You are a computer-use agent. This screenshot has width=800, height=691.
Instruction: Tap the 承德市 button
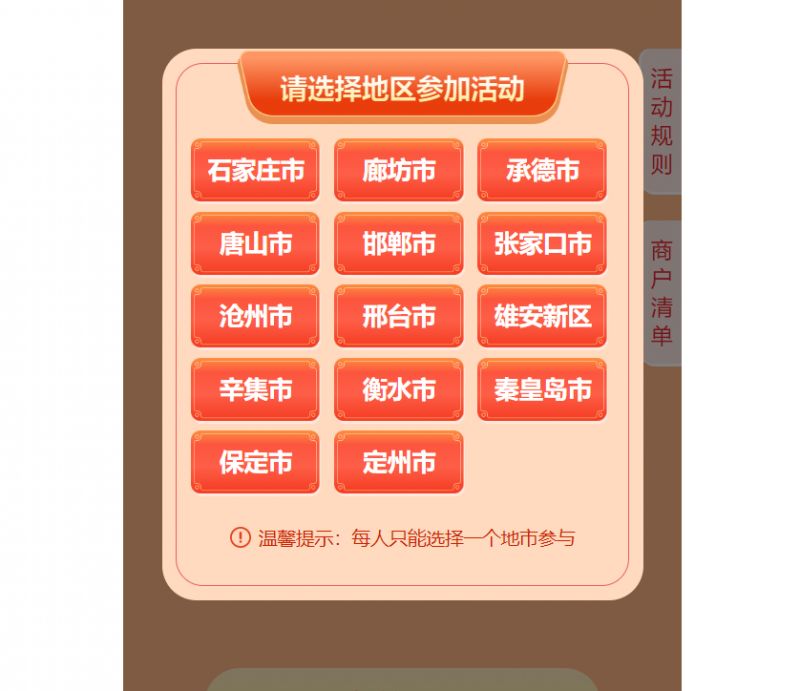pyautogui.click(x=542, y=170)
